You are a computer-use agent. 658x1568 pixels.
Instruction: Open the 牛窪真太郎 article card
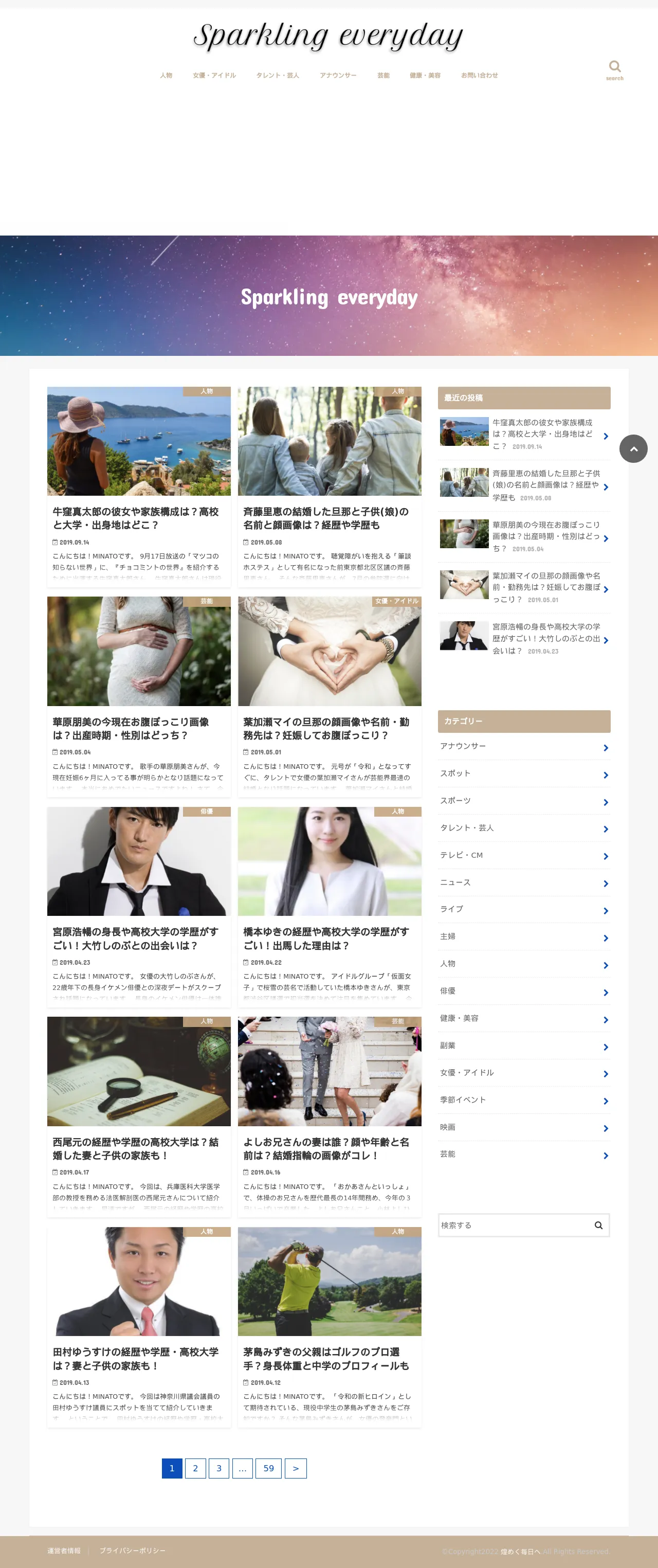pos(139,486)
